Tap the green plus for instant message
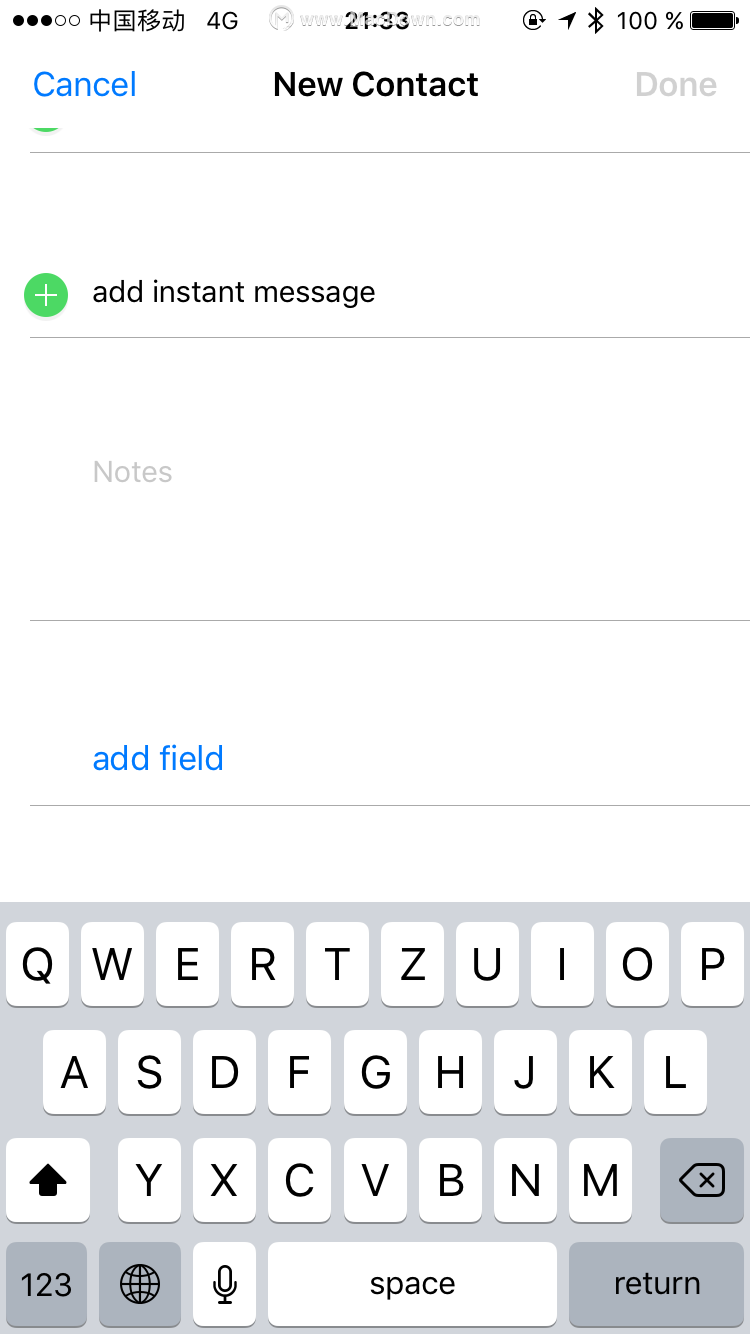 (x=46, y=294)
